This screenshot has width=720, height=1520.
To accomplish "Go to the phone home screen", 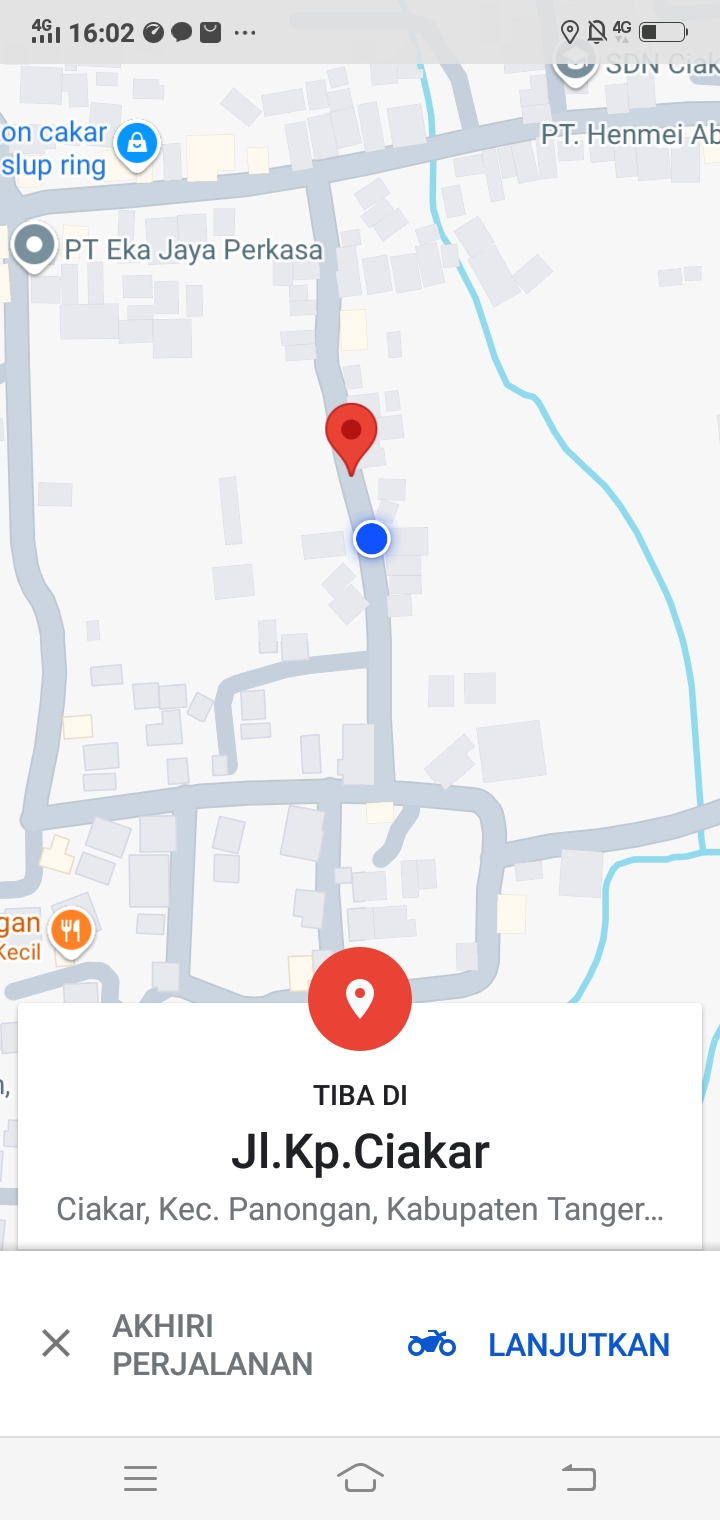I will (x=360, y=1477).
